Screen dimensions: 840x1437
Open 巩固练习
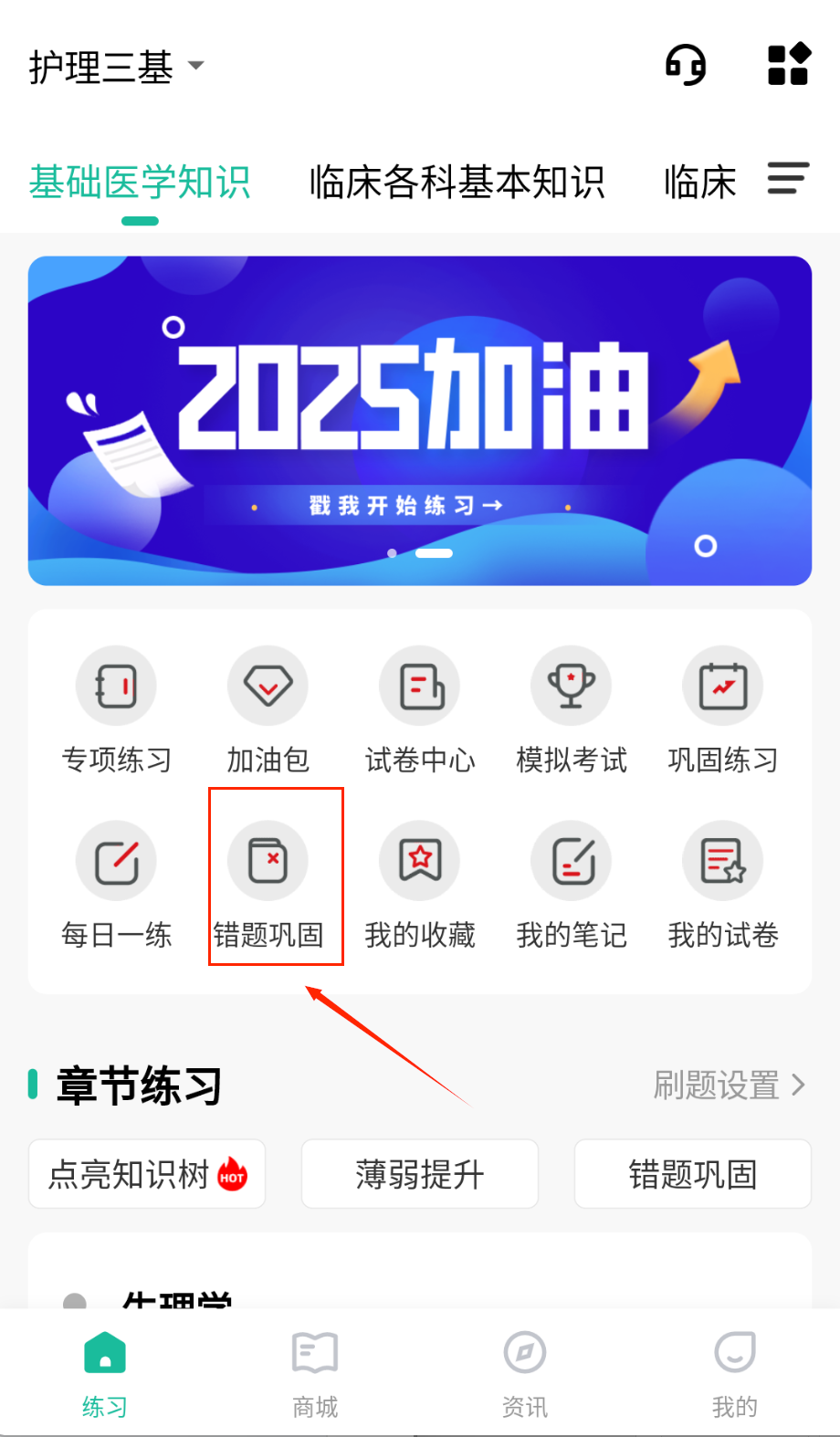pos(723,708)
